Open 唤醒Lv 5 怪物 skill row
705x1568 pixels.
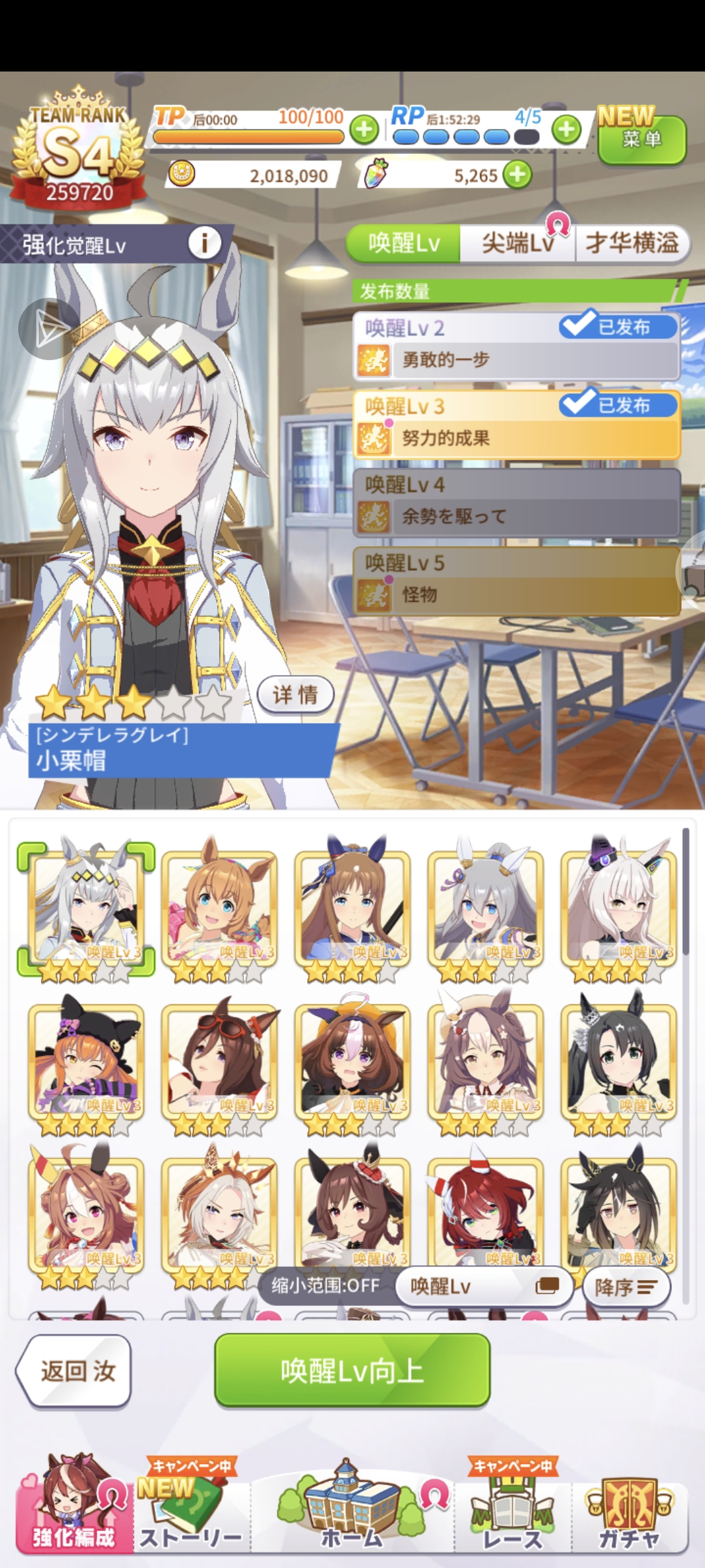tap(516, 581)
